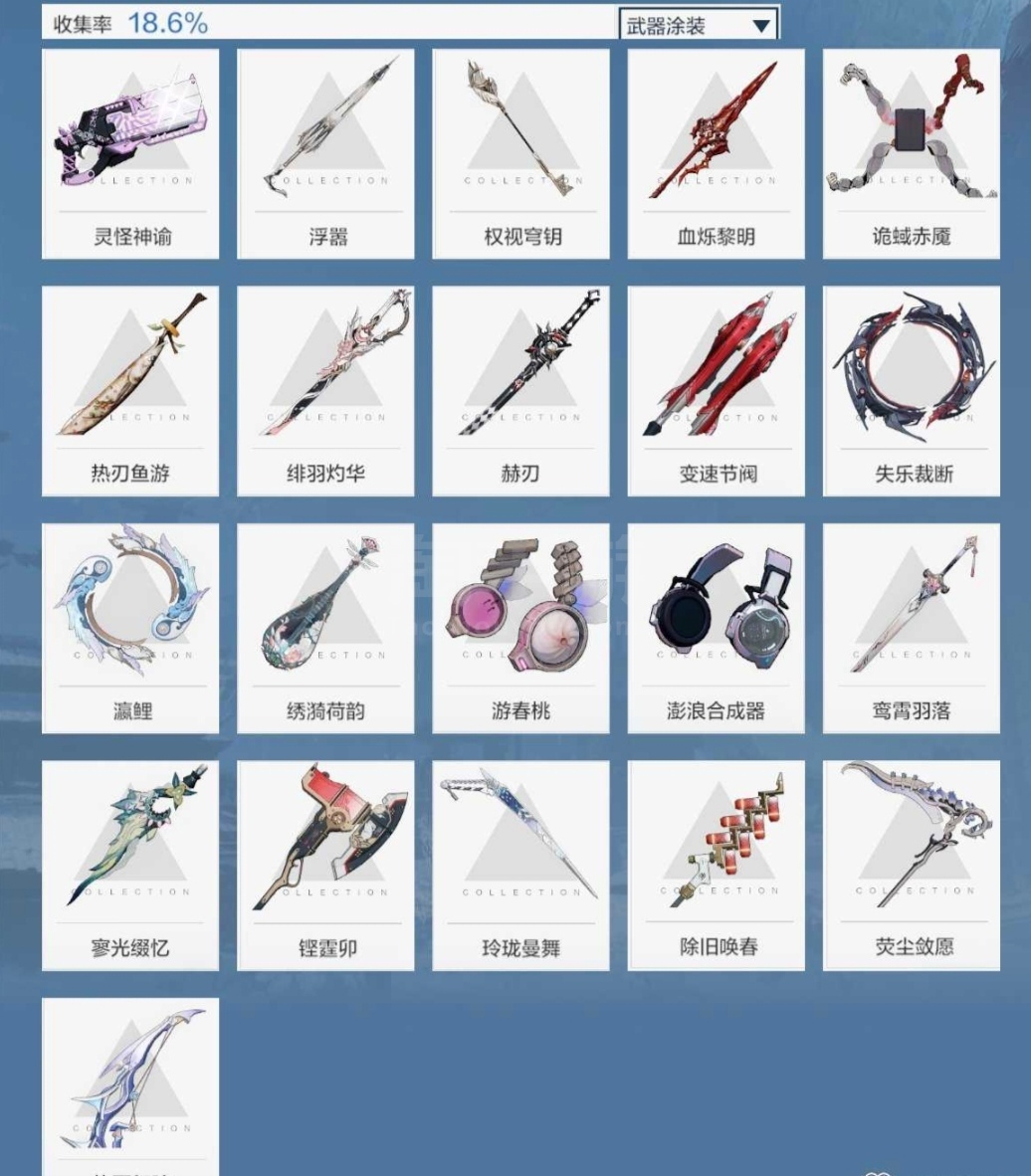The width and height of the screenshot is (1031, 1176).
Task: Open the 澎浪合成器 weapon skin
Action: (x=716, y=628)
